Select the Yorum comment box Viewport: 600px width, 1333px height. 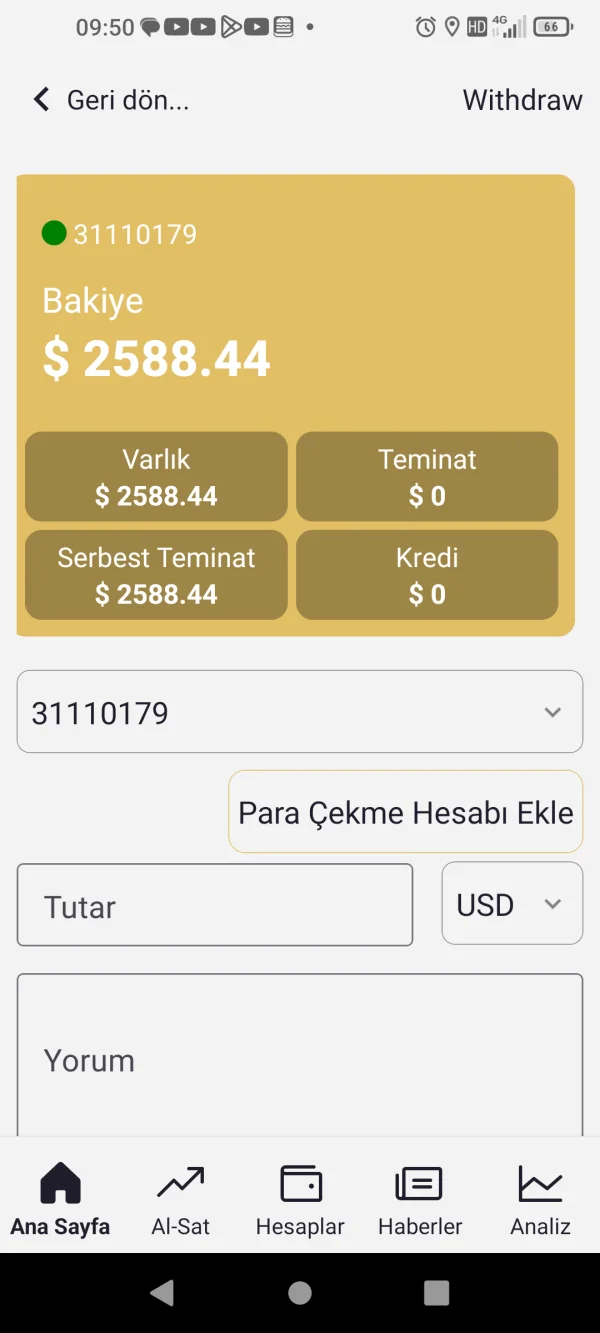coord(300,1058)
